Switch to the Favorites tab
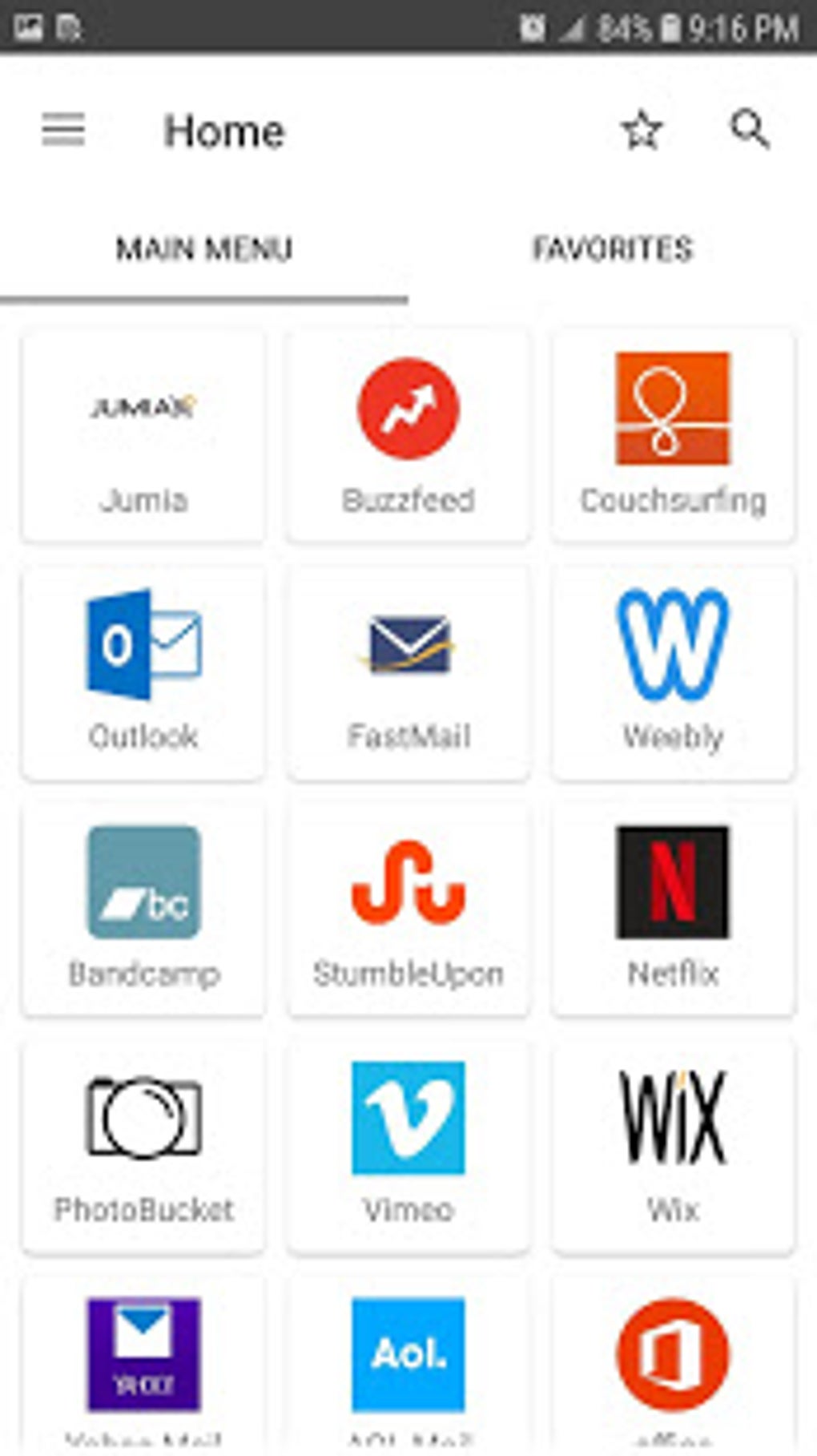Image resolution: width=817 pixels, height=1456 pixels. [613, 248]
